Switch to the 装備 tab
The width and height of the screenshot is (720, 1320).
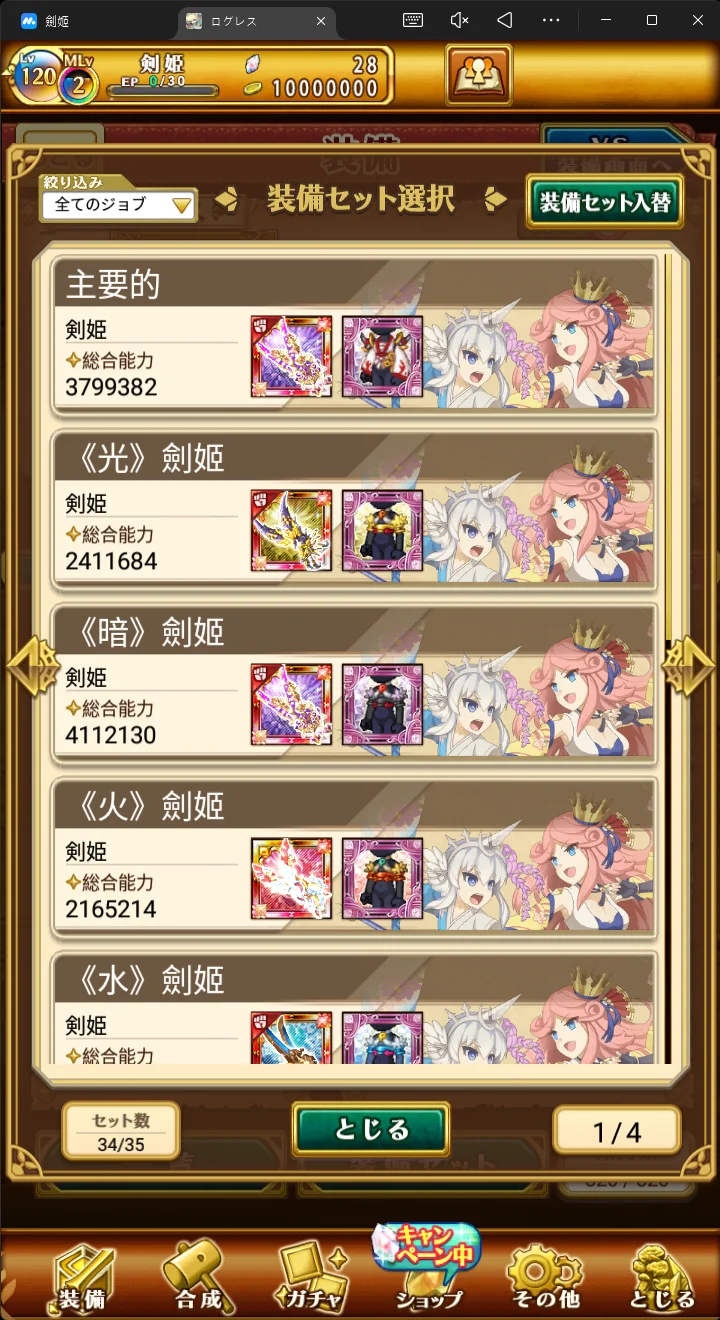pos(84,1275)
